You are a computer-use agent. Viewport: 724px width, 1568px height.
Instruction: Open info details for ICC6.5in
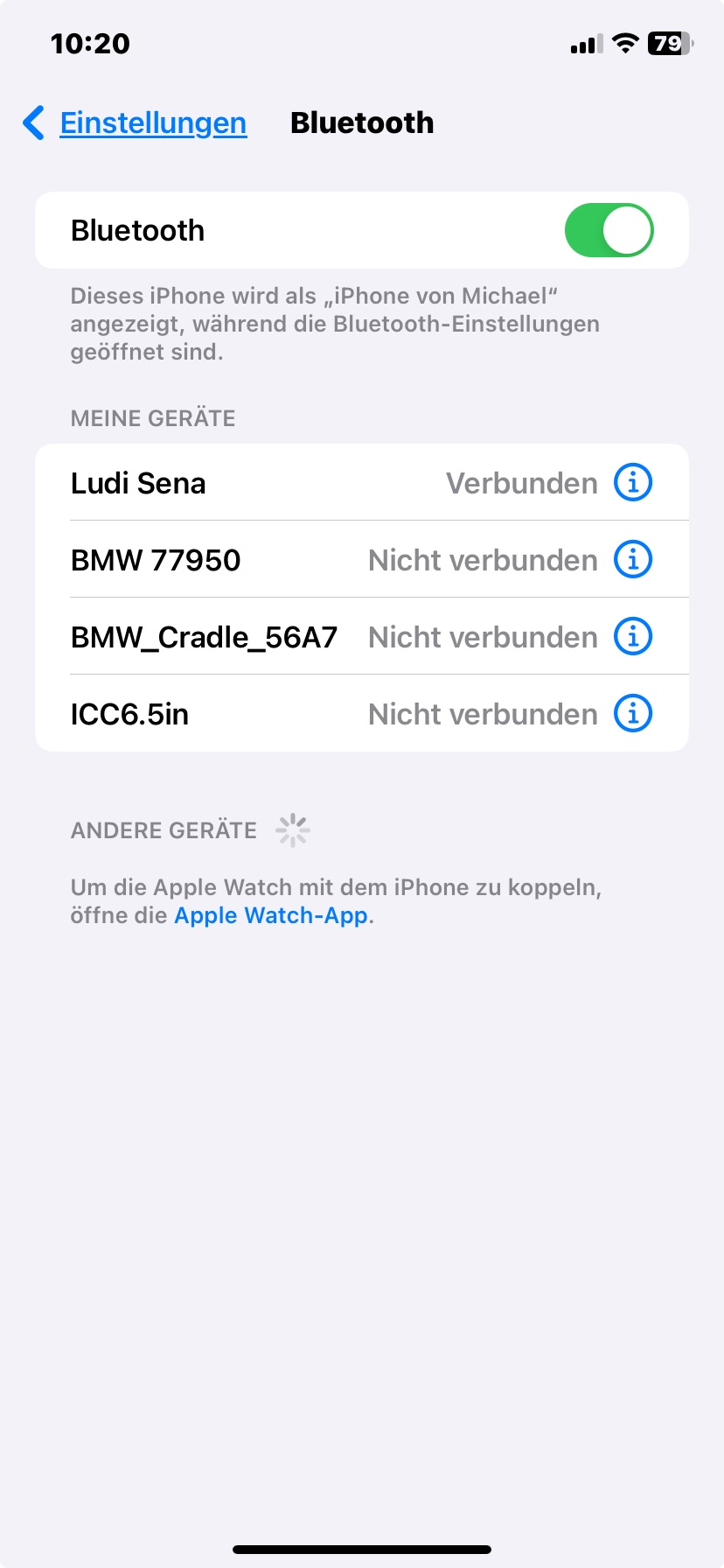pyautogui.click(x=633, y=713)
